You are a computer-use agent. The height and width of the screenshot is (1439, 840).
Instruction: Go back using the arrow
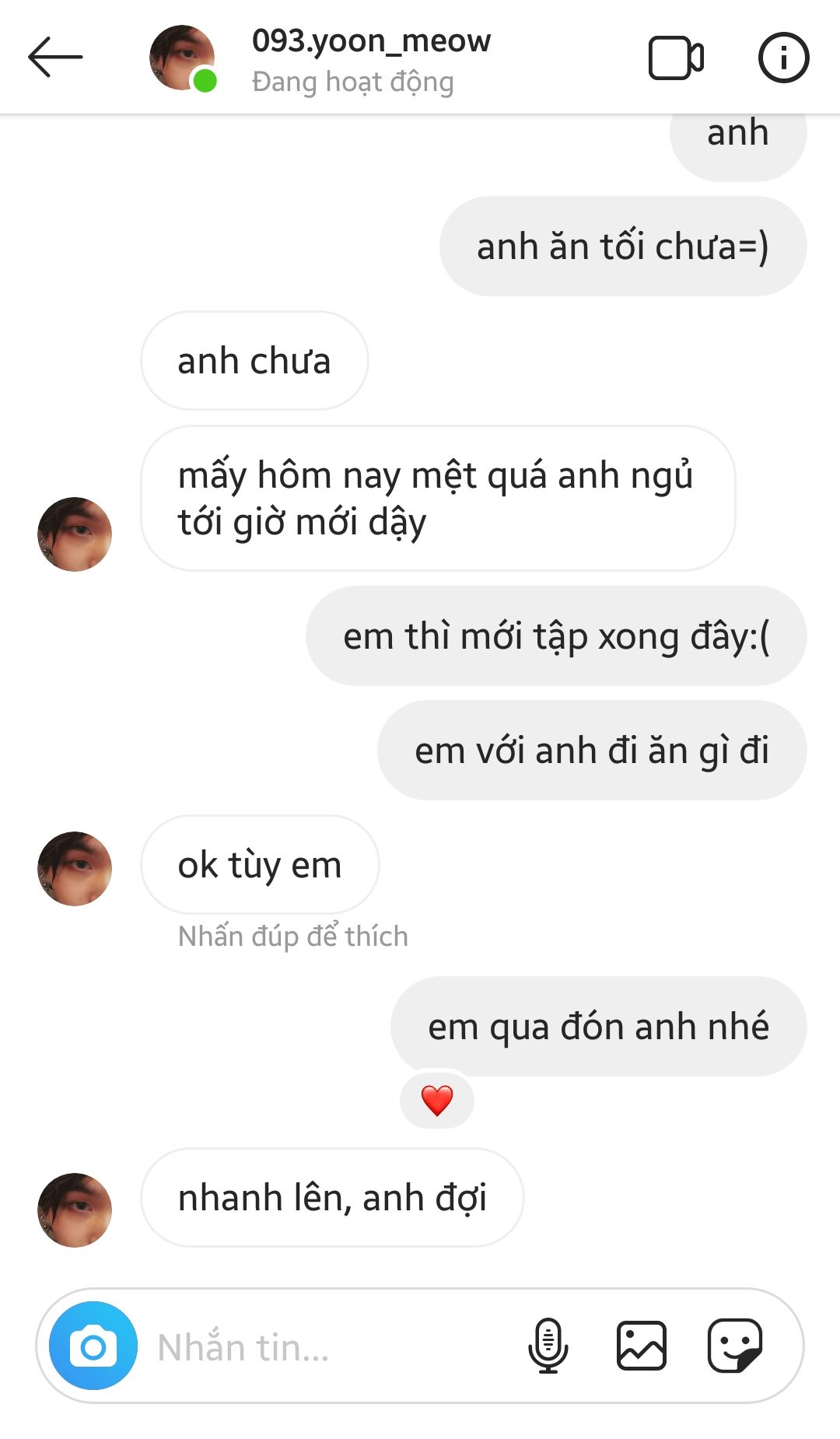pyautogui.click(x=55, y=57)
